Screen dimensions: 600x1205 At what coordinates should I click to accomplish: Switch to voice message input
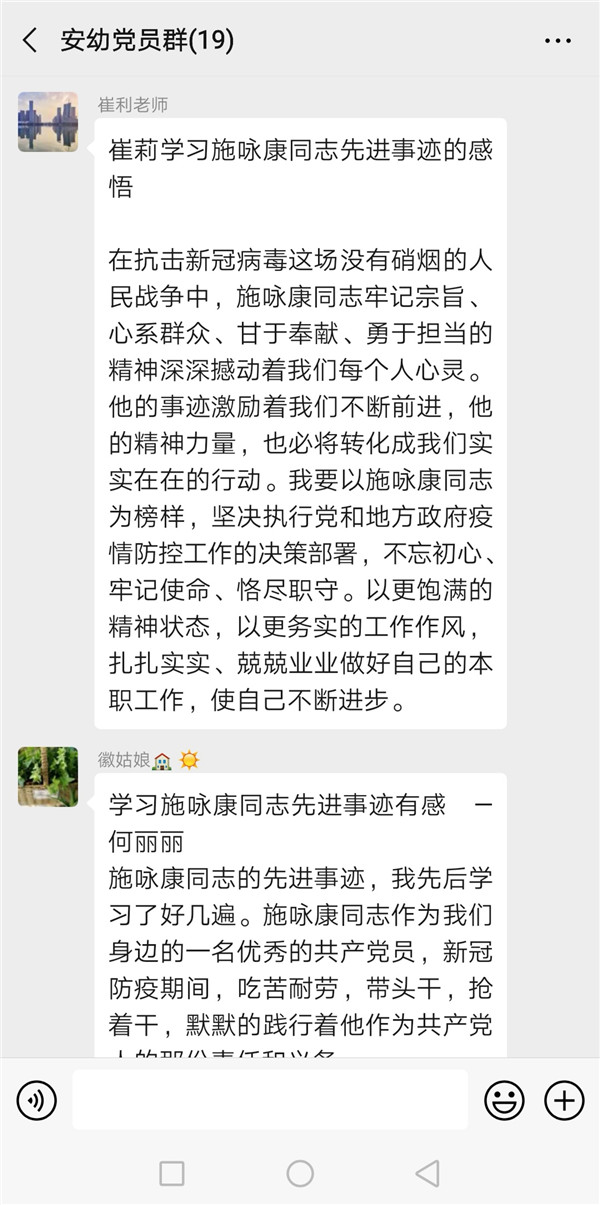pos(36,1101)
